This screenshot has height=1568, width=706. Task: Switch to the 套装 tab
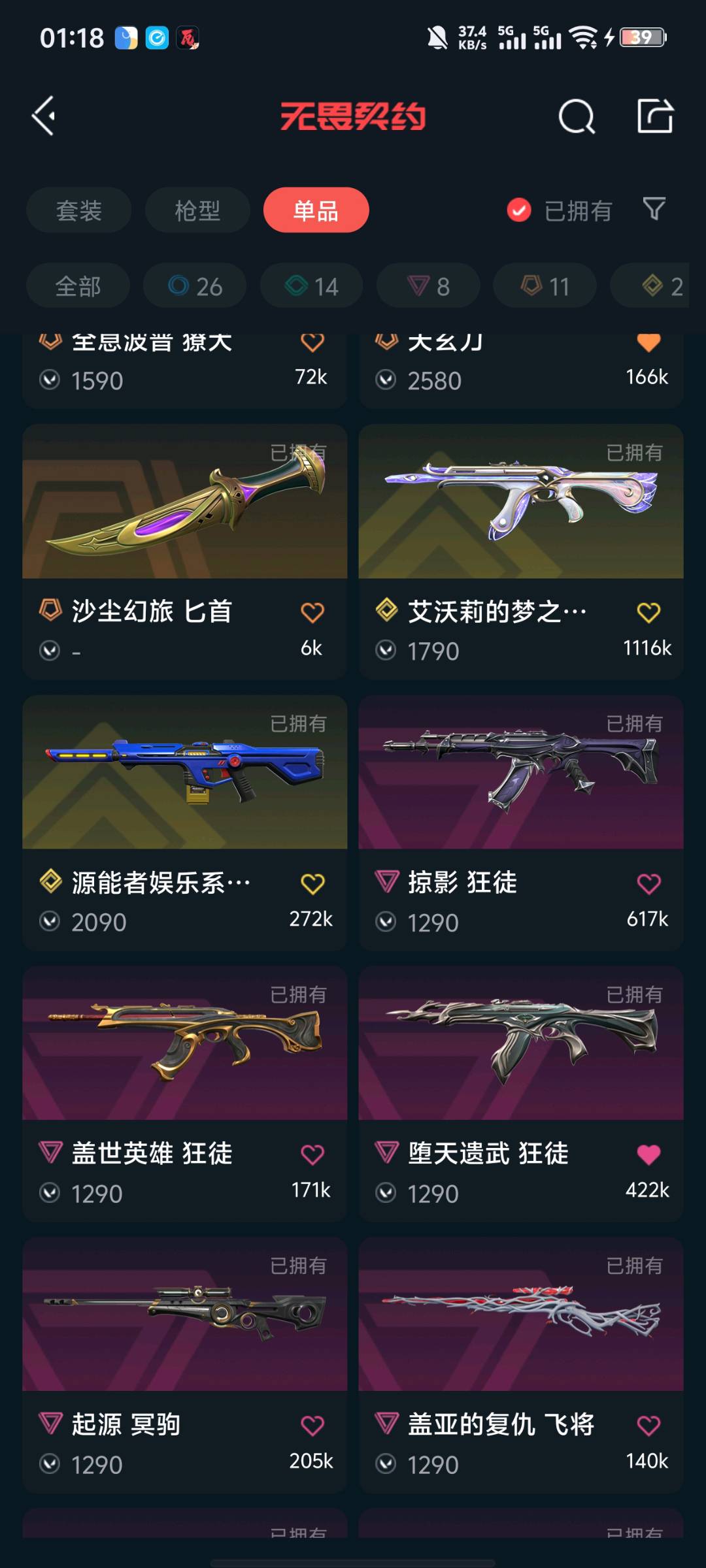78,210
